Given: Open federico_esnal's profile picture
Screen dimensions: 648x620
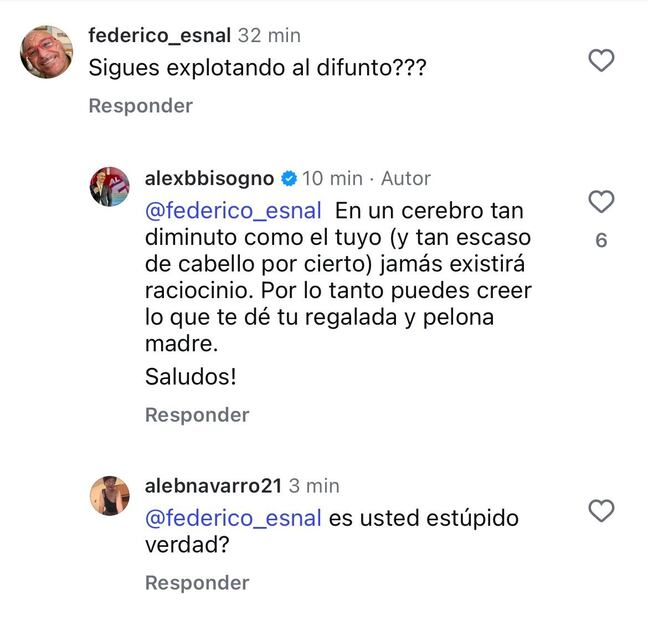Looking at the screenshot, I should pyautogui.click(x=46, y=52).
